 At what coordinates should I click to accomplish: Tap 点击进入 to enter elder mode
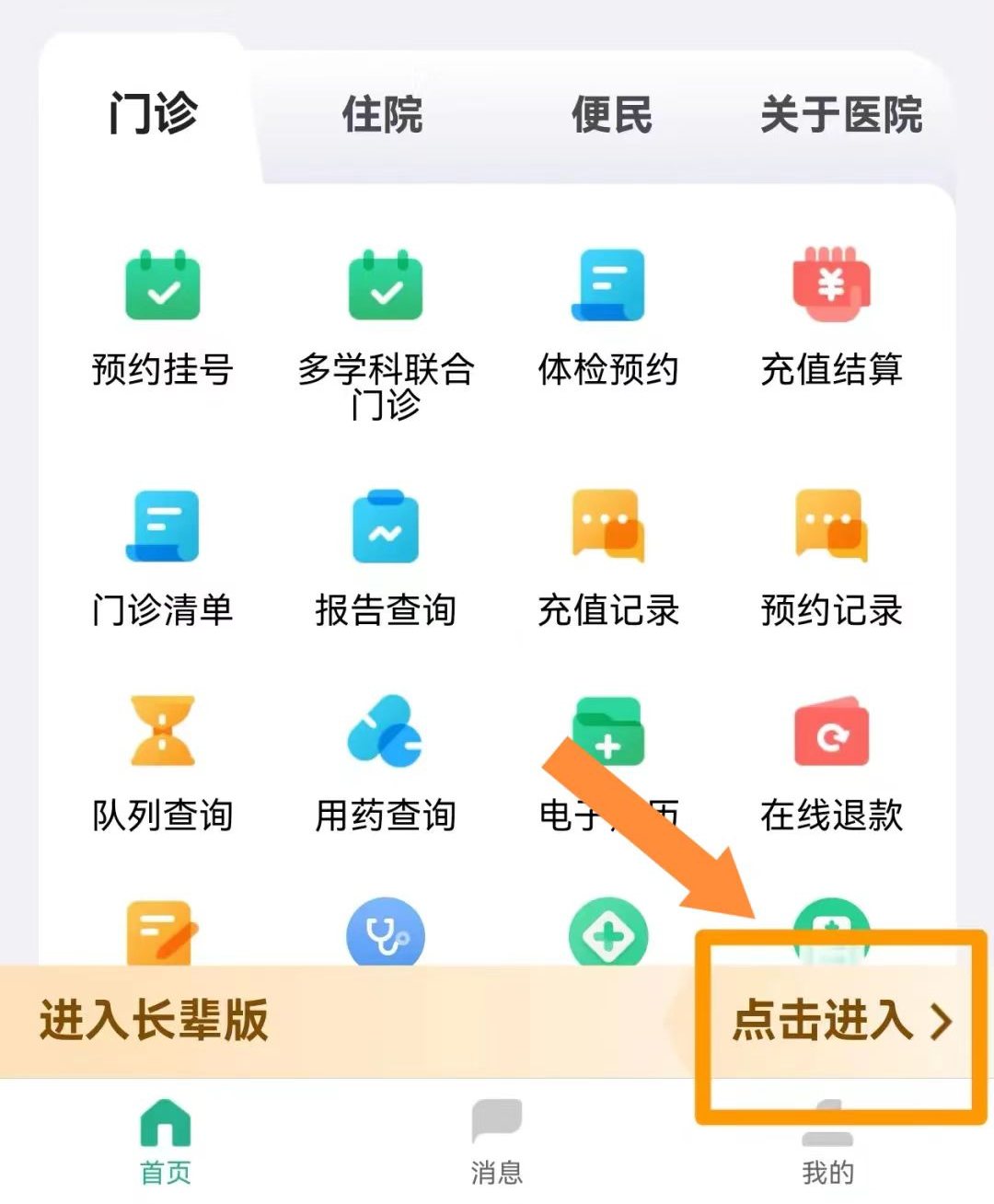click(840, 1022)
